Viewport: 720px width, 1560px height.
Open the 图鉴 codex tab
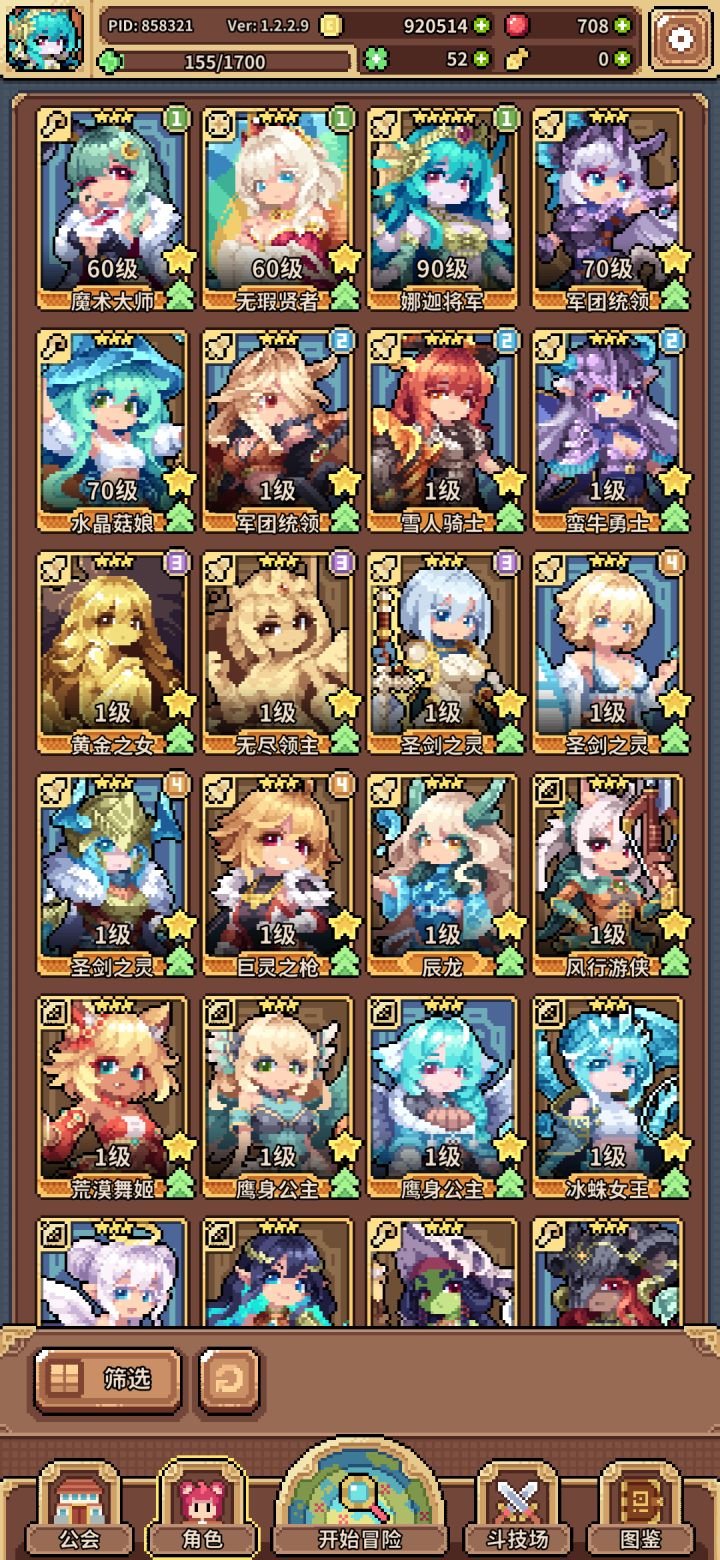pyautogui.click(x=640, y=1509)
